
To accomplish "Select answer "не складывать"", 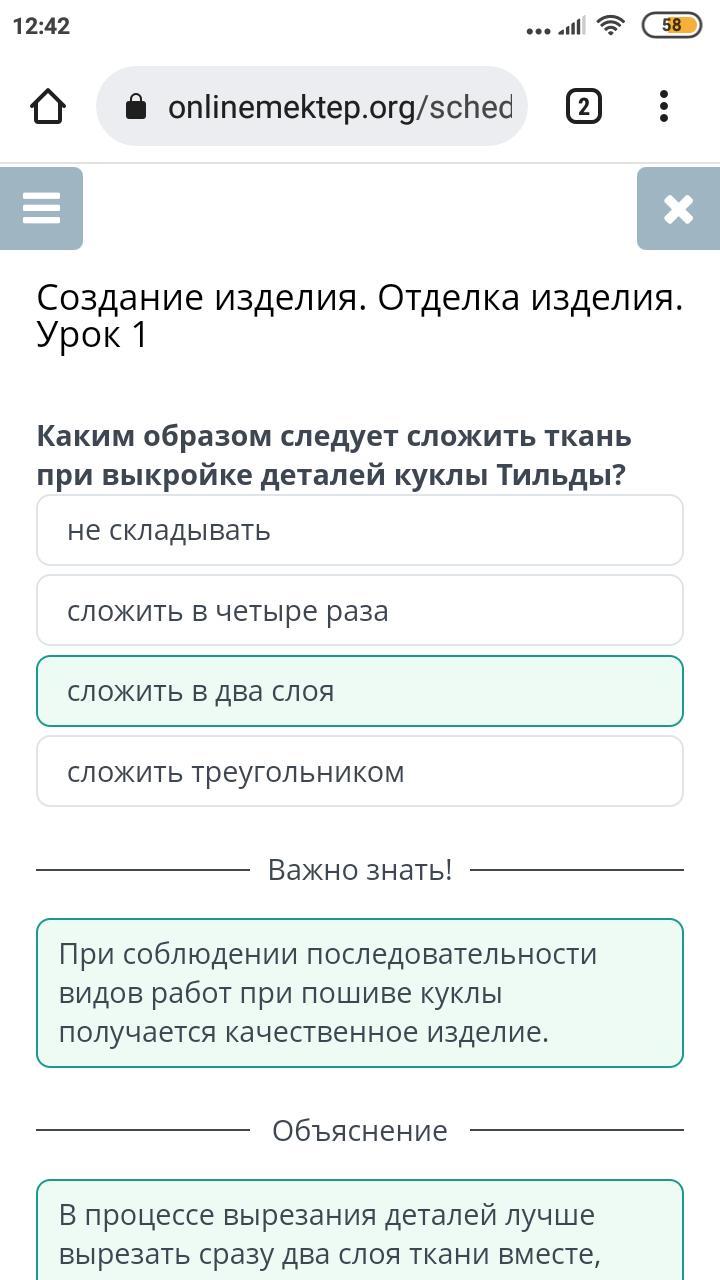I will [x=360, y=530].
